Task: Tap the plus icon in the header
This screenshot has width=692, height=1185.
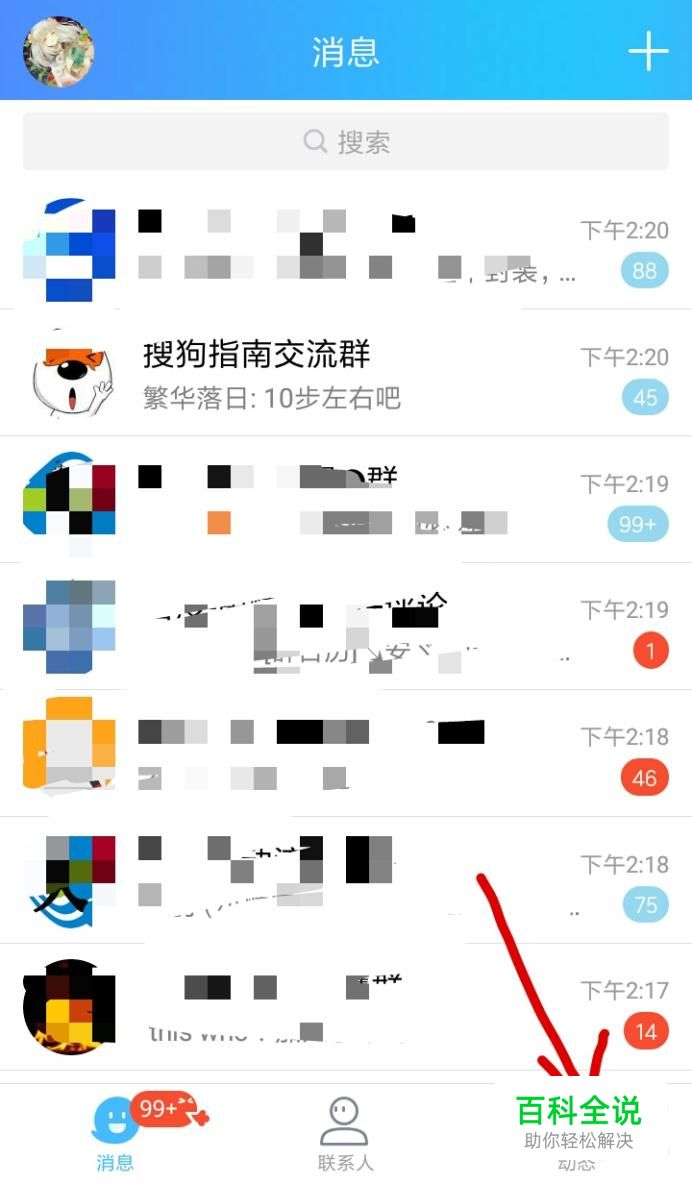Action: (x=648, y=51)
